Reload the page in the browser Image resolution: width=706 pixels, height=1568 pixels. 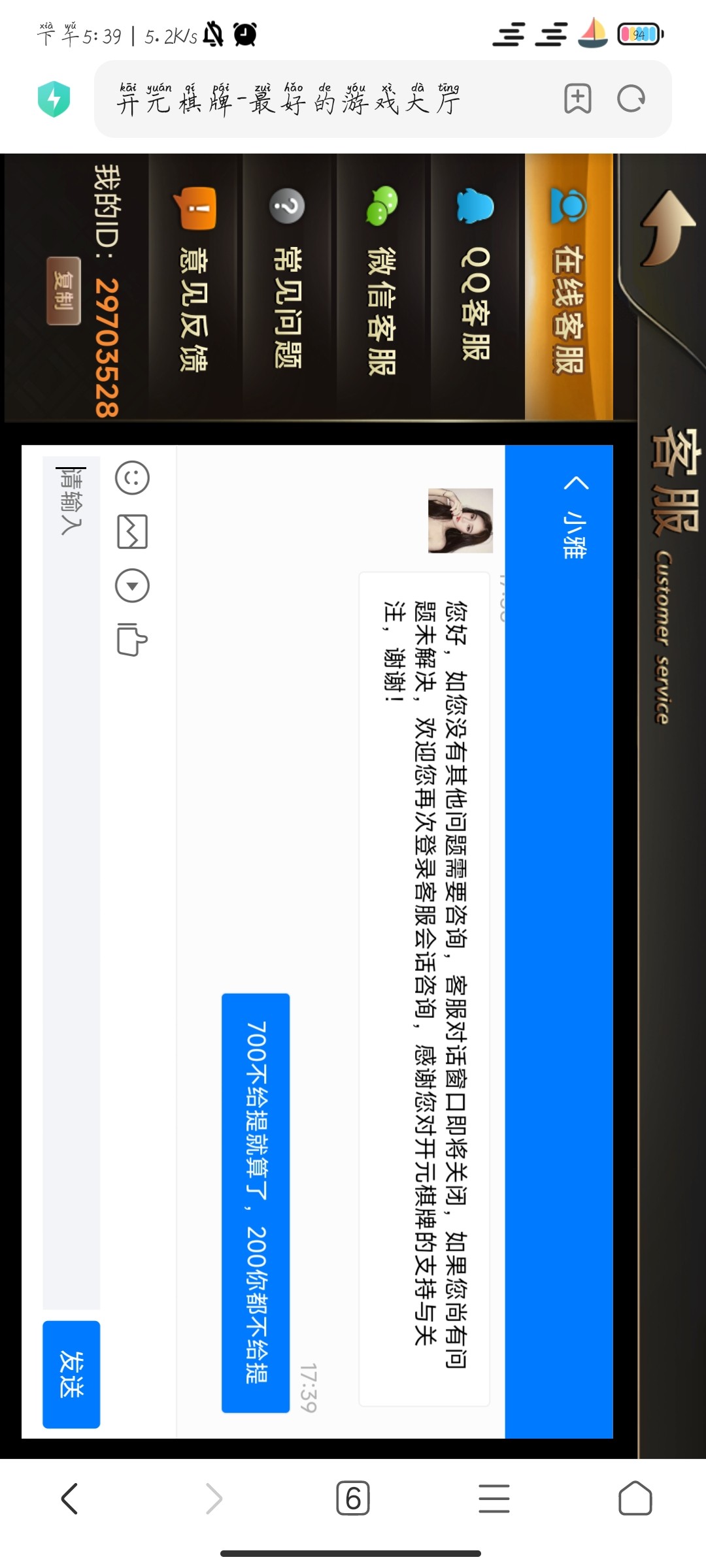click(x=631, y=99)
